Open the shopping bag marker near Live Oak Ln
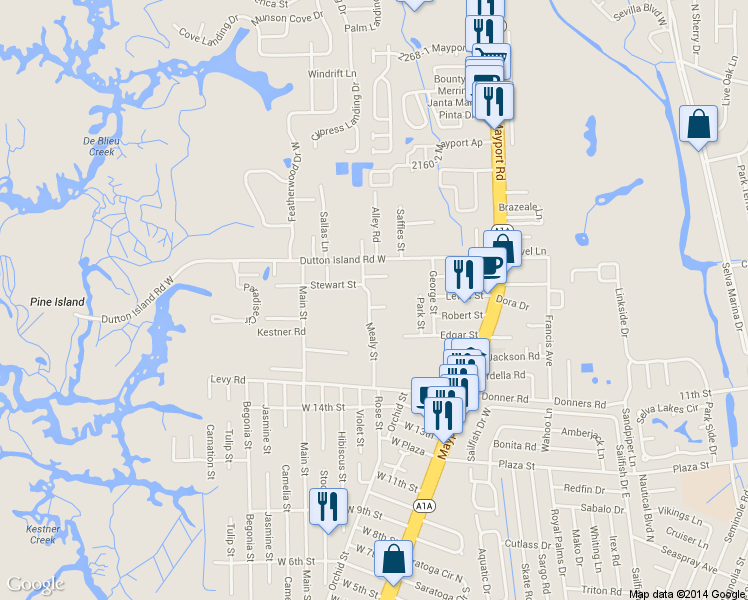The image size is (748, 600). pos(698,125)
